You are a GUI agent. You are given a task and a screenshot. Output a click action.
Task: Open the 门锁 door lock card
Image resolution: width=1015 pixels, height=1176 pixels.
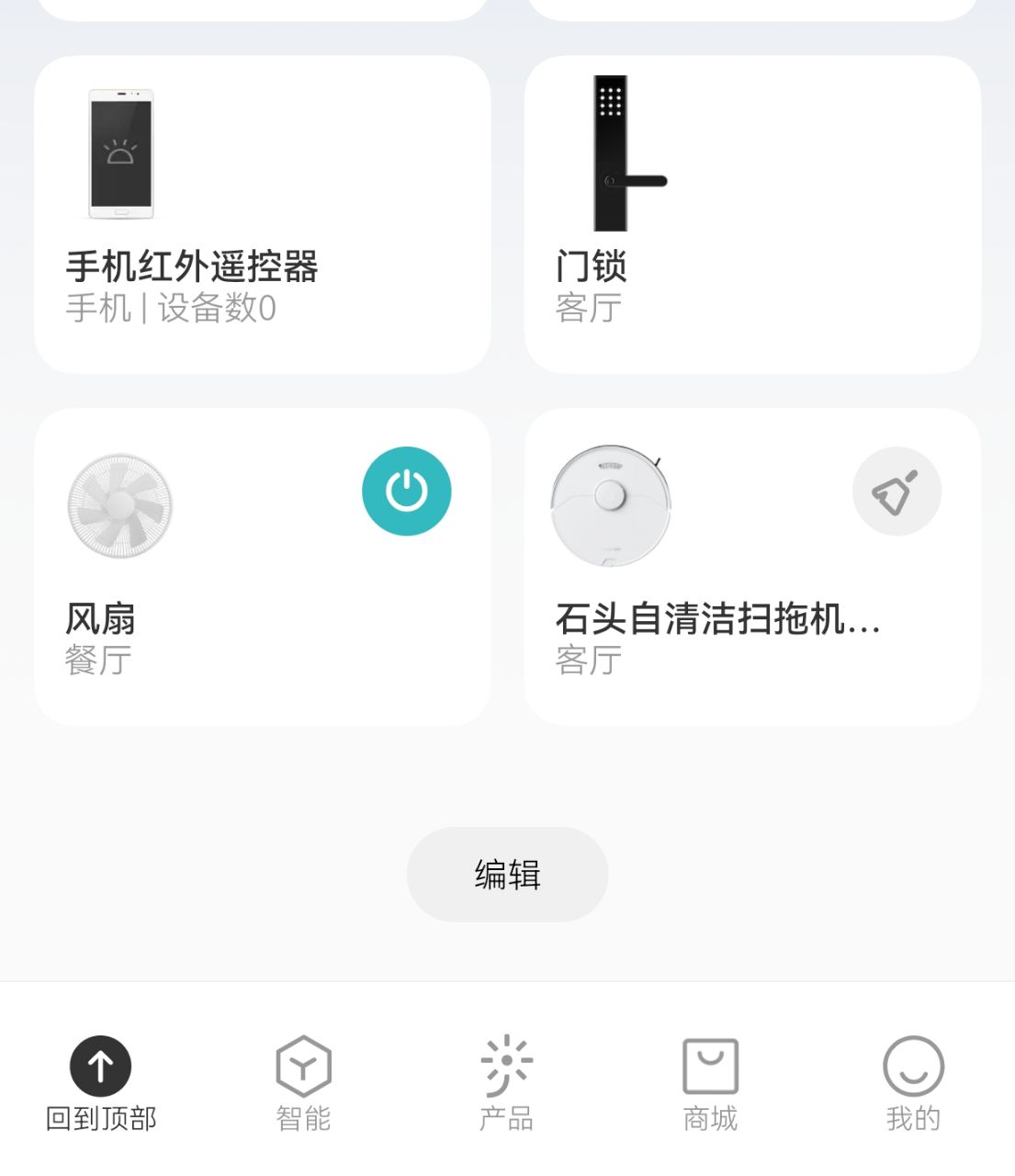(751, 215)
